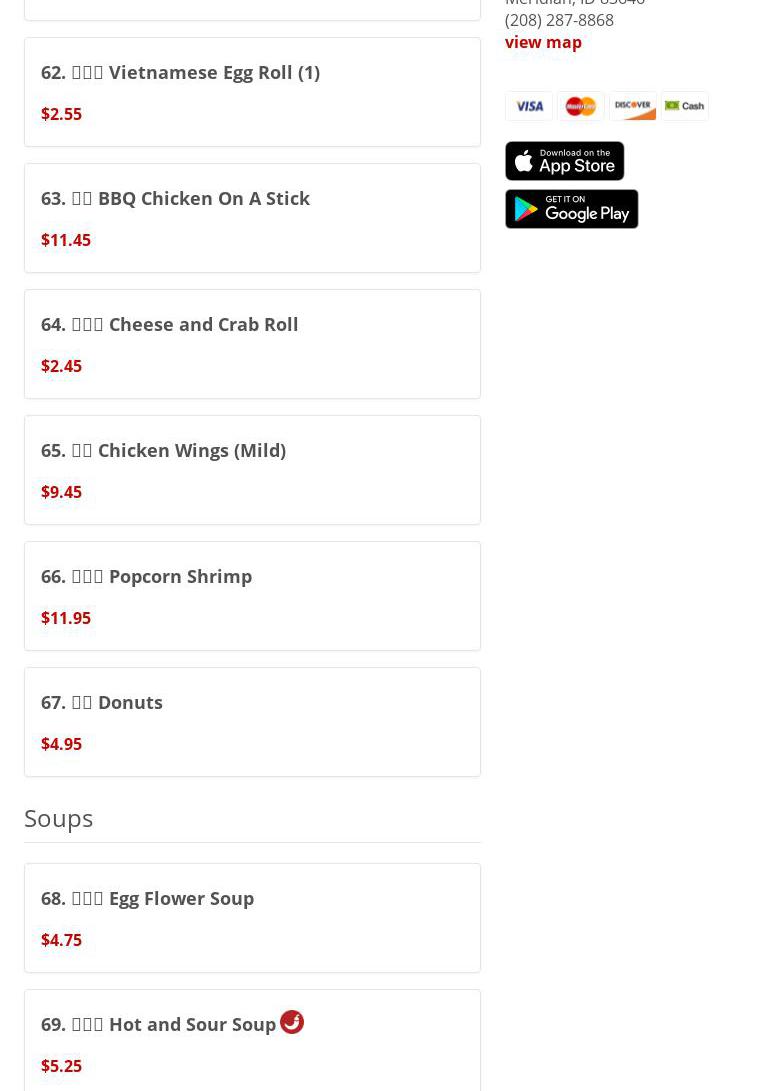Screen dimensions: 770x1091
Task: Tap the view map link
Action: pos(543,42)
